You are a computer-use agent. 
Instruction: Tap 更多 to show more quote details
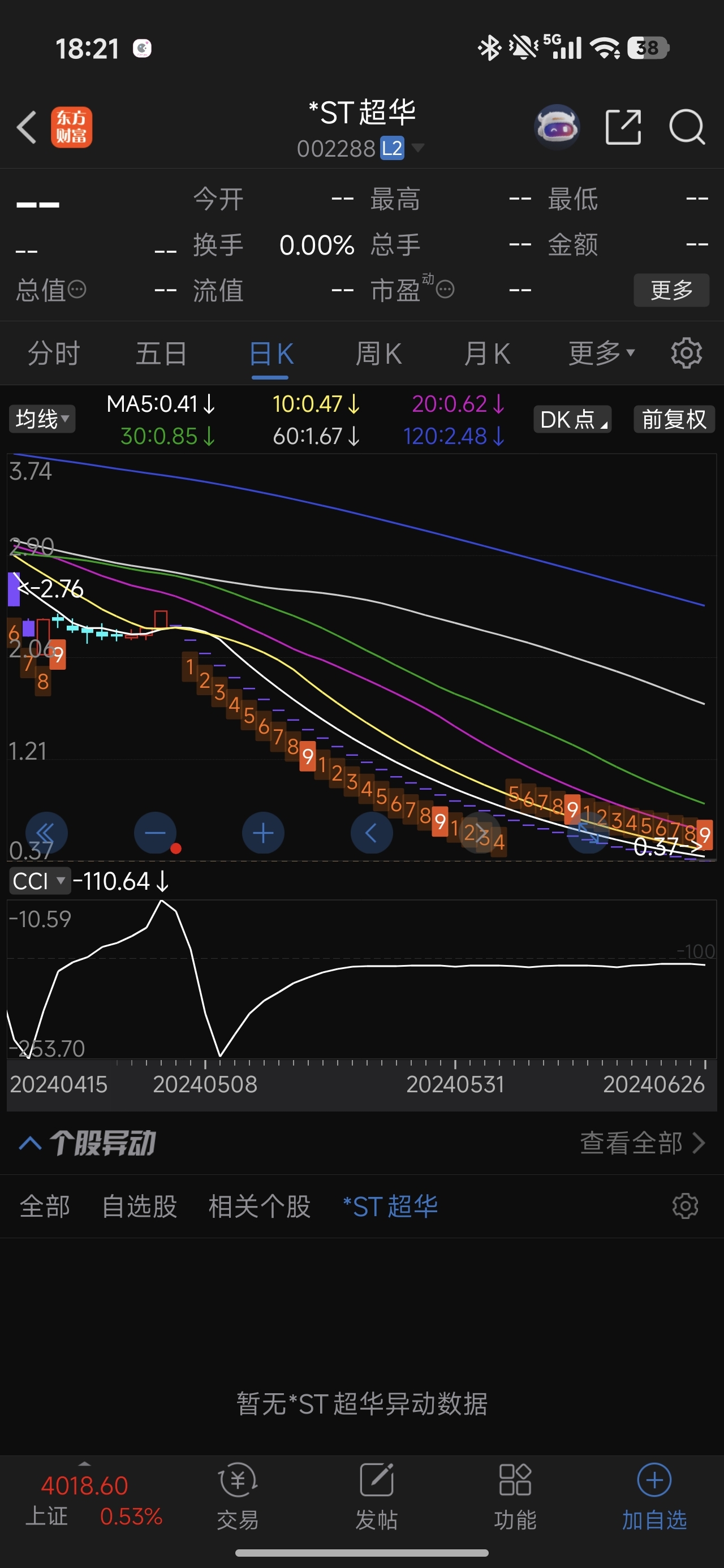(671, 290)
